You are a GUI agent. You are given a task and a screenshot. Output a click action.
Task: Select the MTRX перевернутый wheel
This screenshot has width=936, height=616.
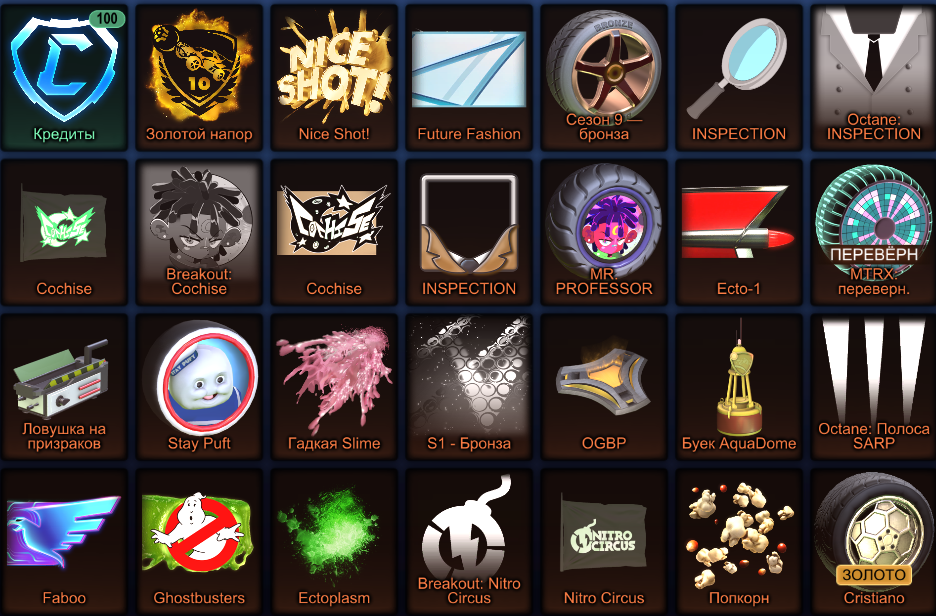point(873,230)
